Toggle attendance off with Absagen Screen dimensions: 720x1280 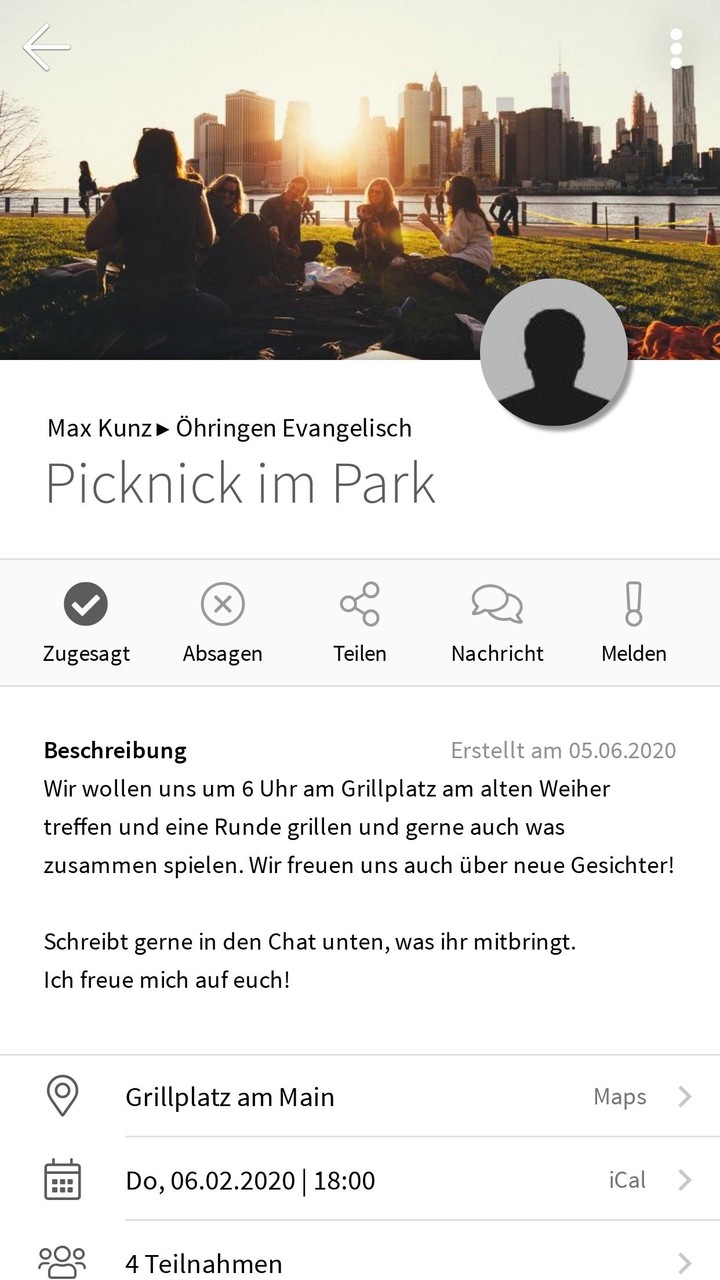point(223,620)
